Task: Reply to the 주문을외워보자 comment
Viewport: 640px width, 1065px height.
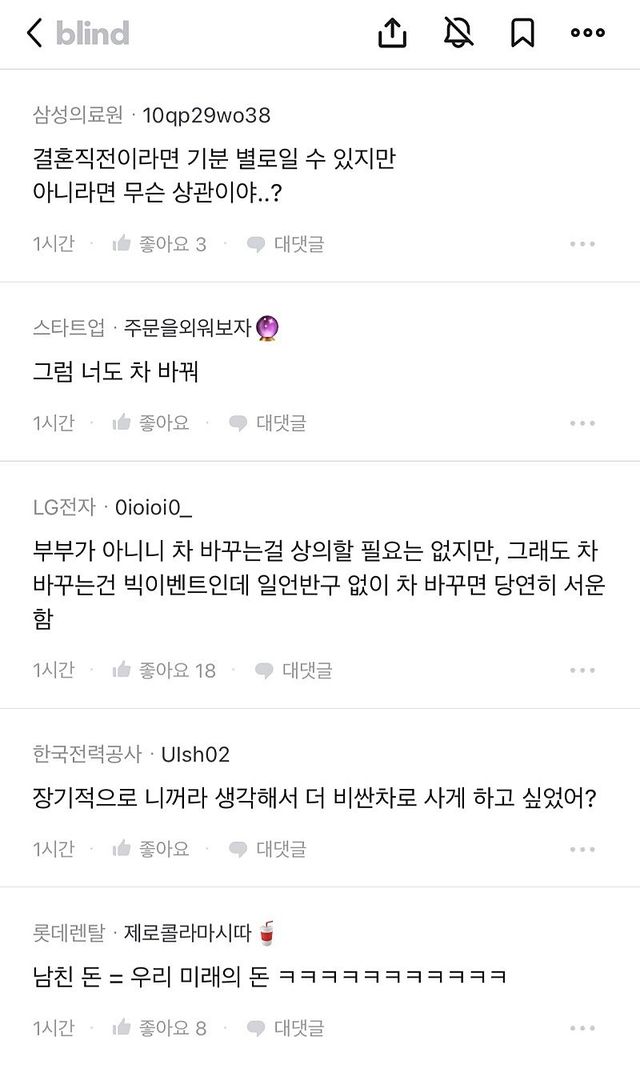Action: 266,422
